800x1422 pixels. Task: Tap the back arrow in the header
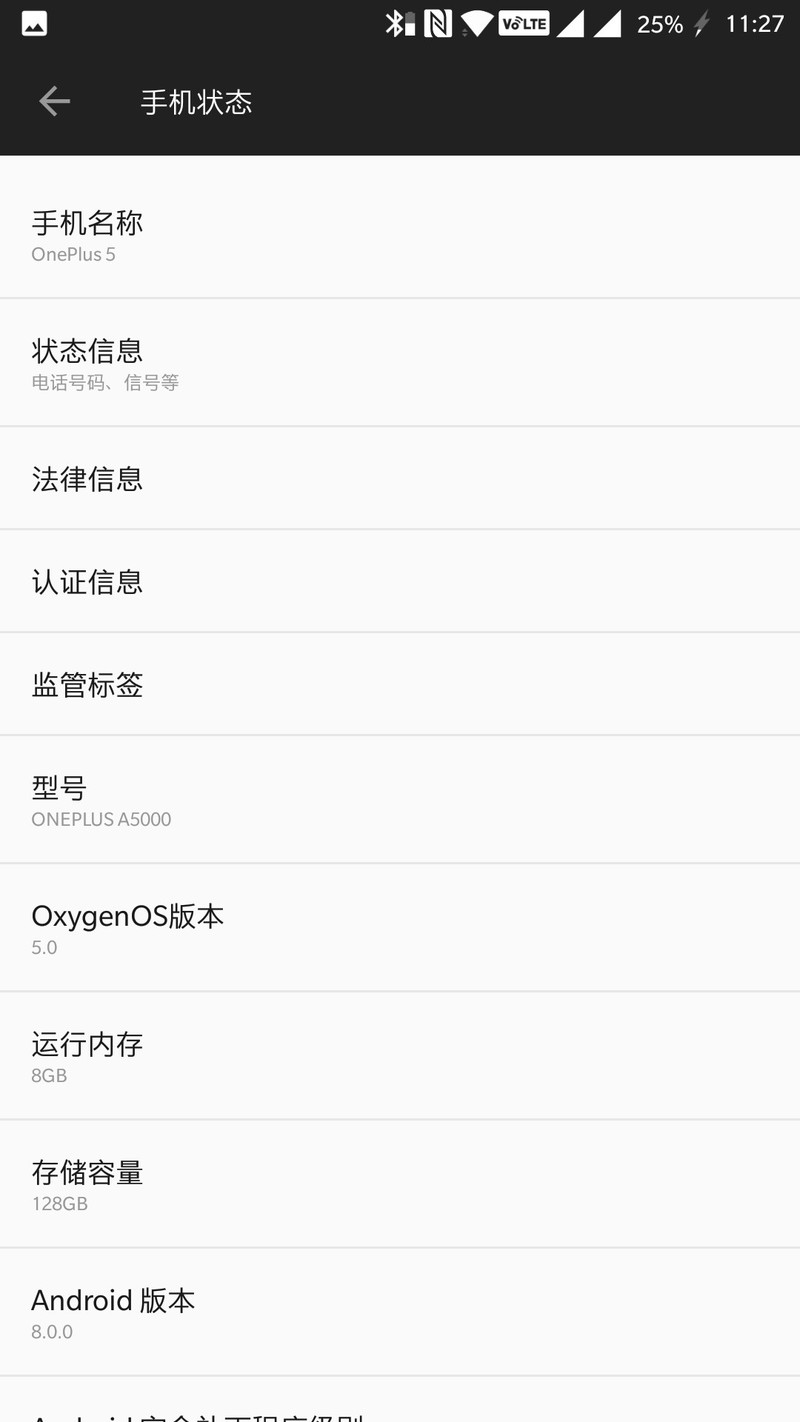coord(53,101)
